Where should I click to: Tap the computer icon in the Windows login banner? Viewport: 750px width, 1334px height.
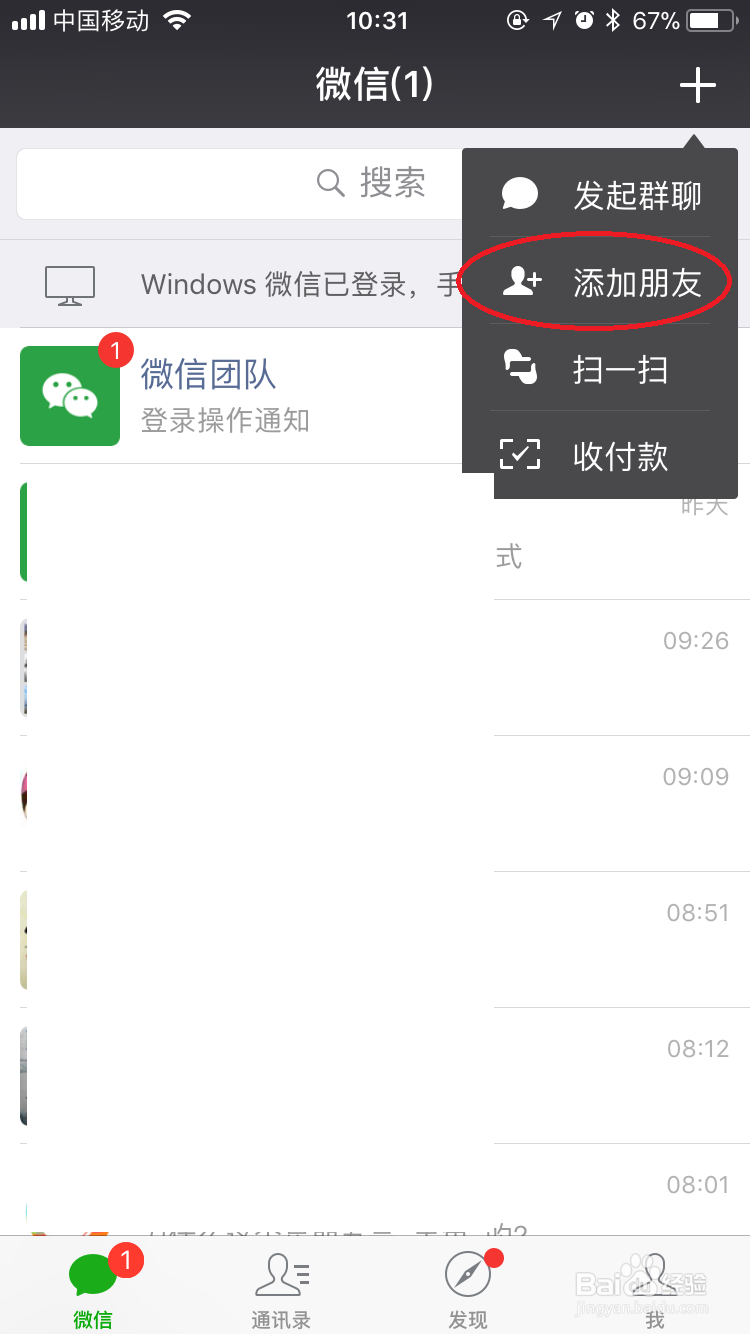click(x=70, y=284)
